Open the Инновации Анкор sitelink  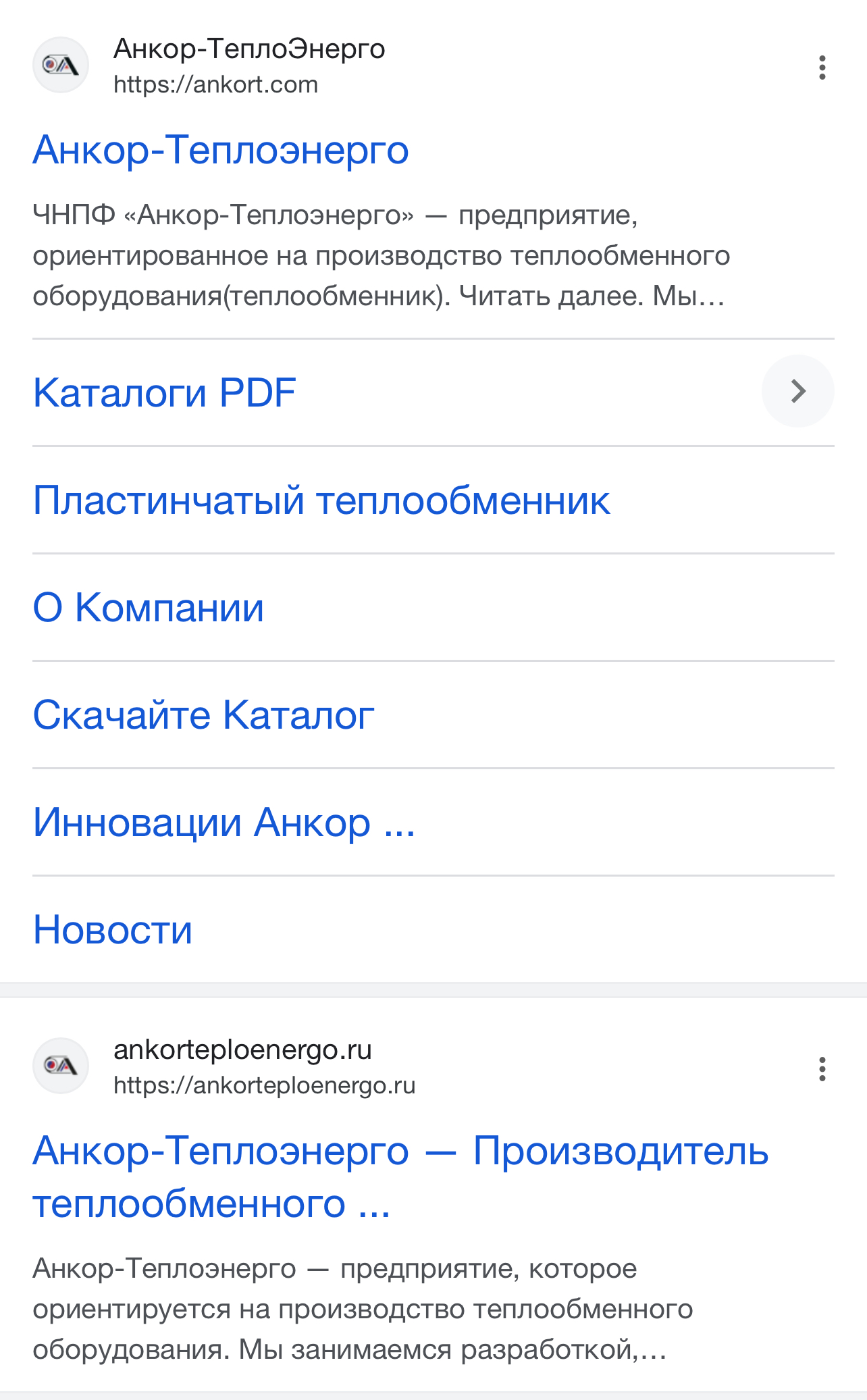point(224,822)
